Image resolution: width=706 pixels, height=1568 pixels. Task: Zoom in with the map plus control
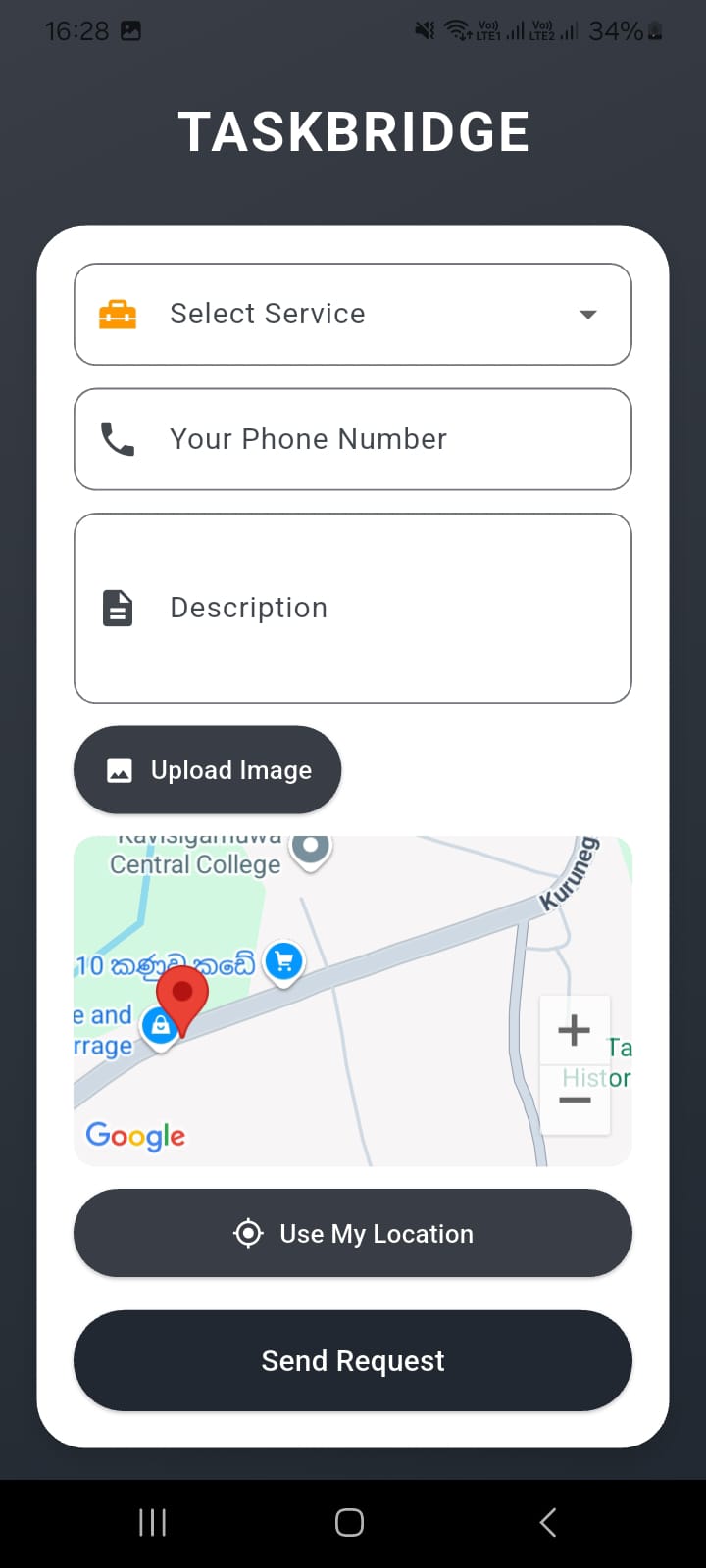575,1029
